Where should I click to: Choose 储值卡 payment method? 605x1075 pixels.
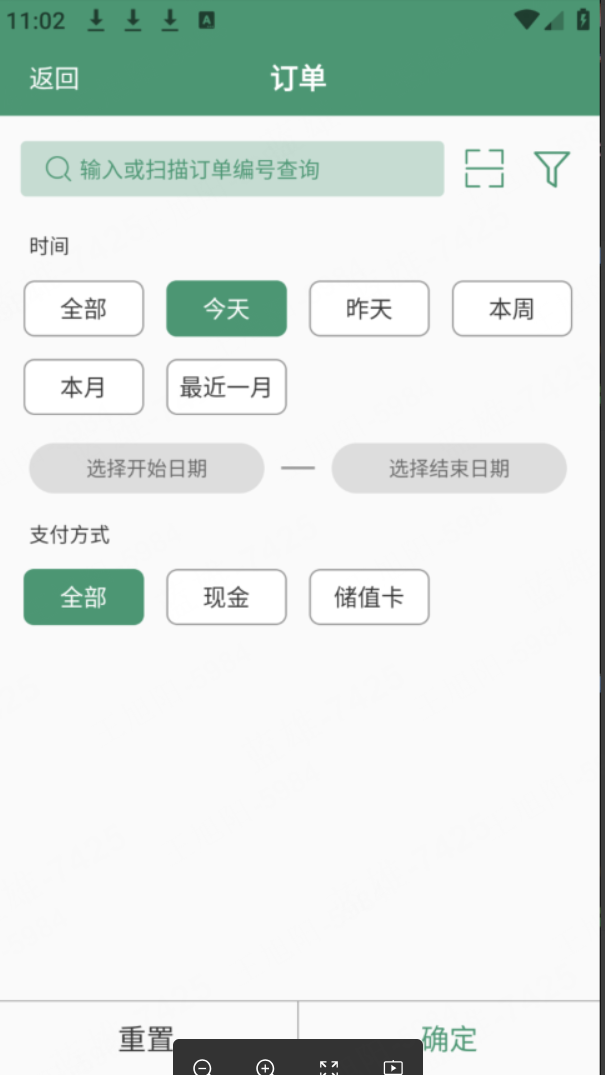[x=369, y=597]
